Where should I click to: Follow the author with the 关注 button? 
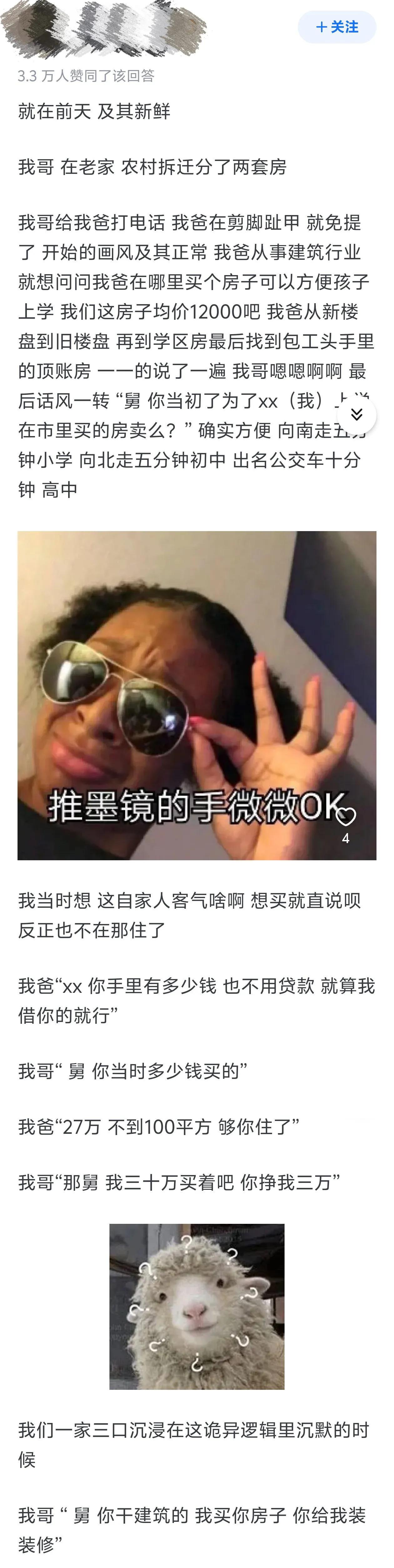(337, 27)
